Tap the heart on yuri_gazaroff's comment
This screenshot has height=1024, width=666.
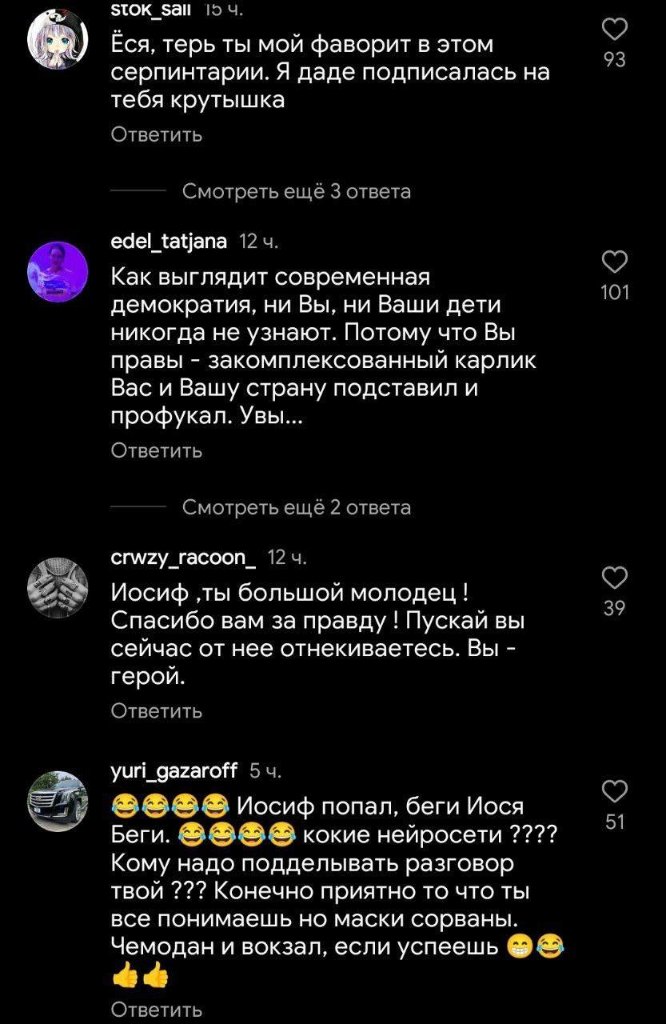pos(616,792)
